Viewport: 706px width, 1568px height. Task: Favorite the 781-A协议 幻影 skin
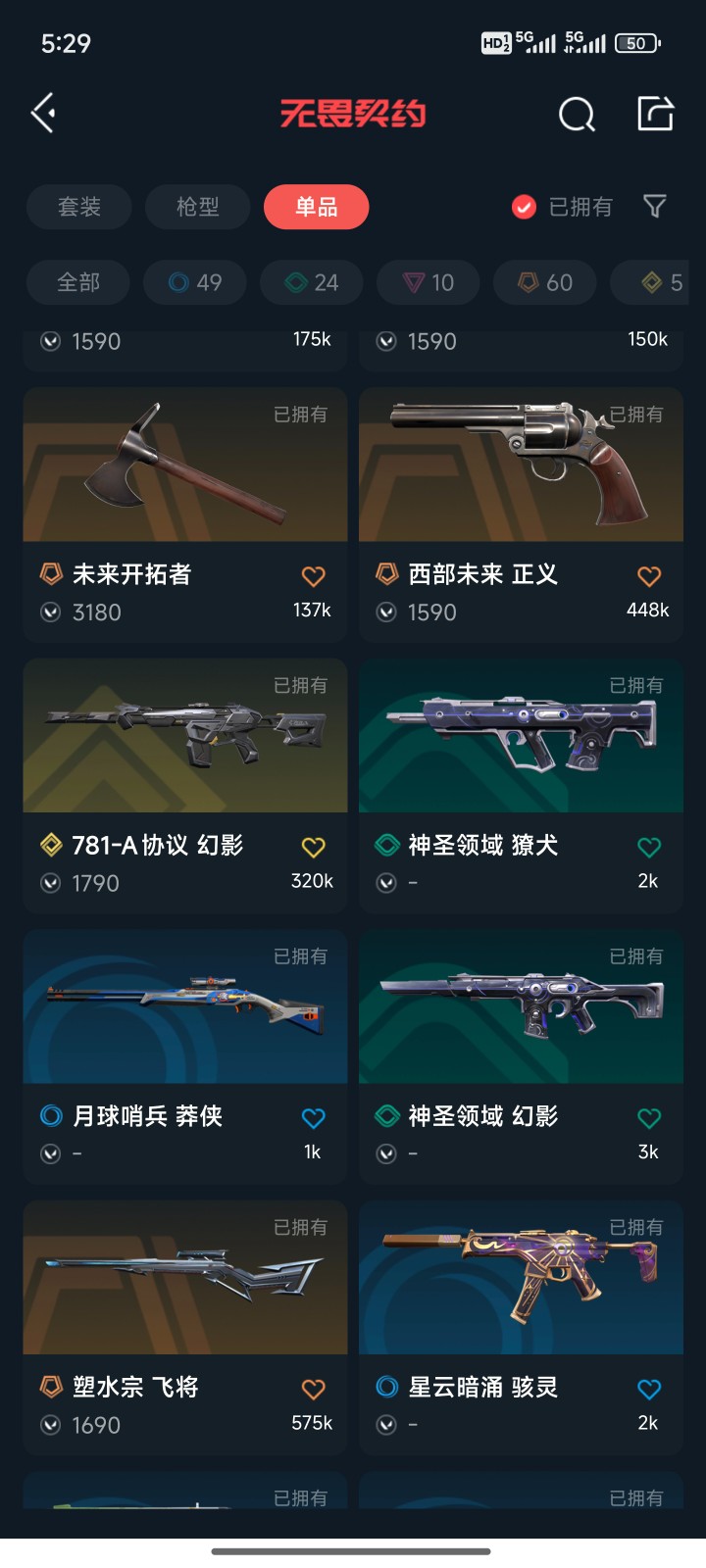(313, 847)
